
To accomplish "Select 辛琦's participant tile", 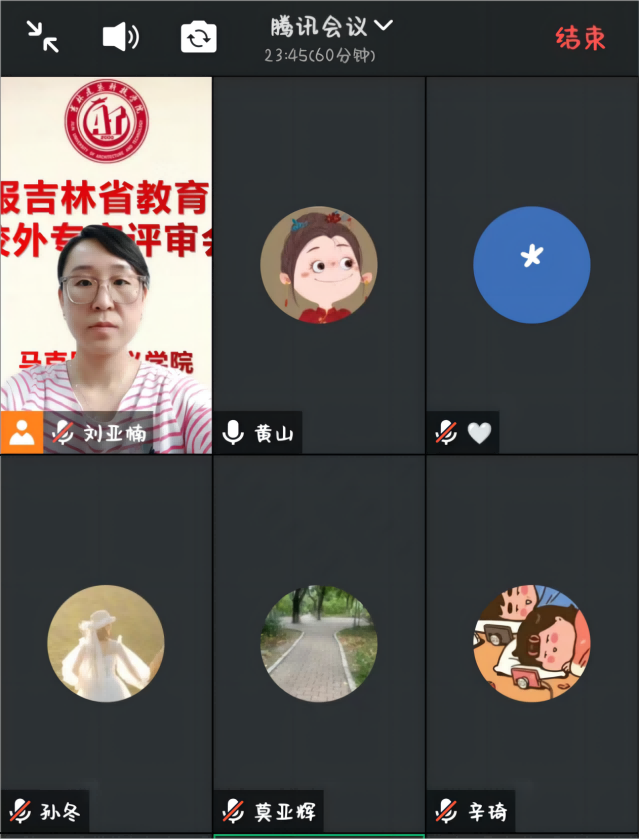I will [x=532, y=643].
